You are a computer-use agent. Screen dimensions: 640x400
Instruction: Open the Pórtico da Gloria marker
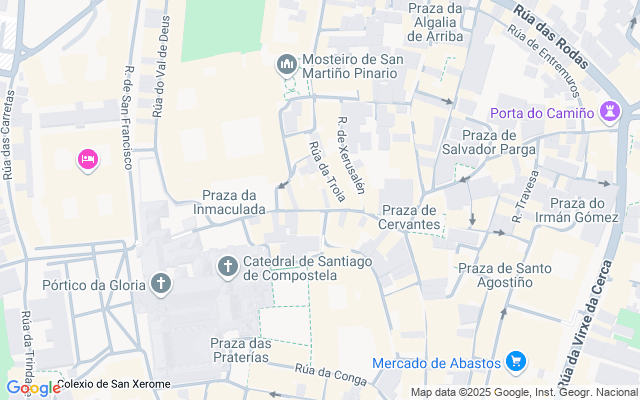click(161, 284)
